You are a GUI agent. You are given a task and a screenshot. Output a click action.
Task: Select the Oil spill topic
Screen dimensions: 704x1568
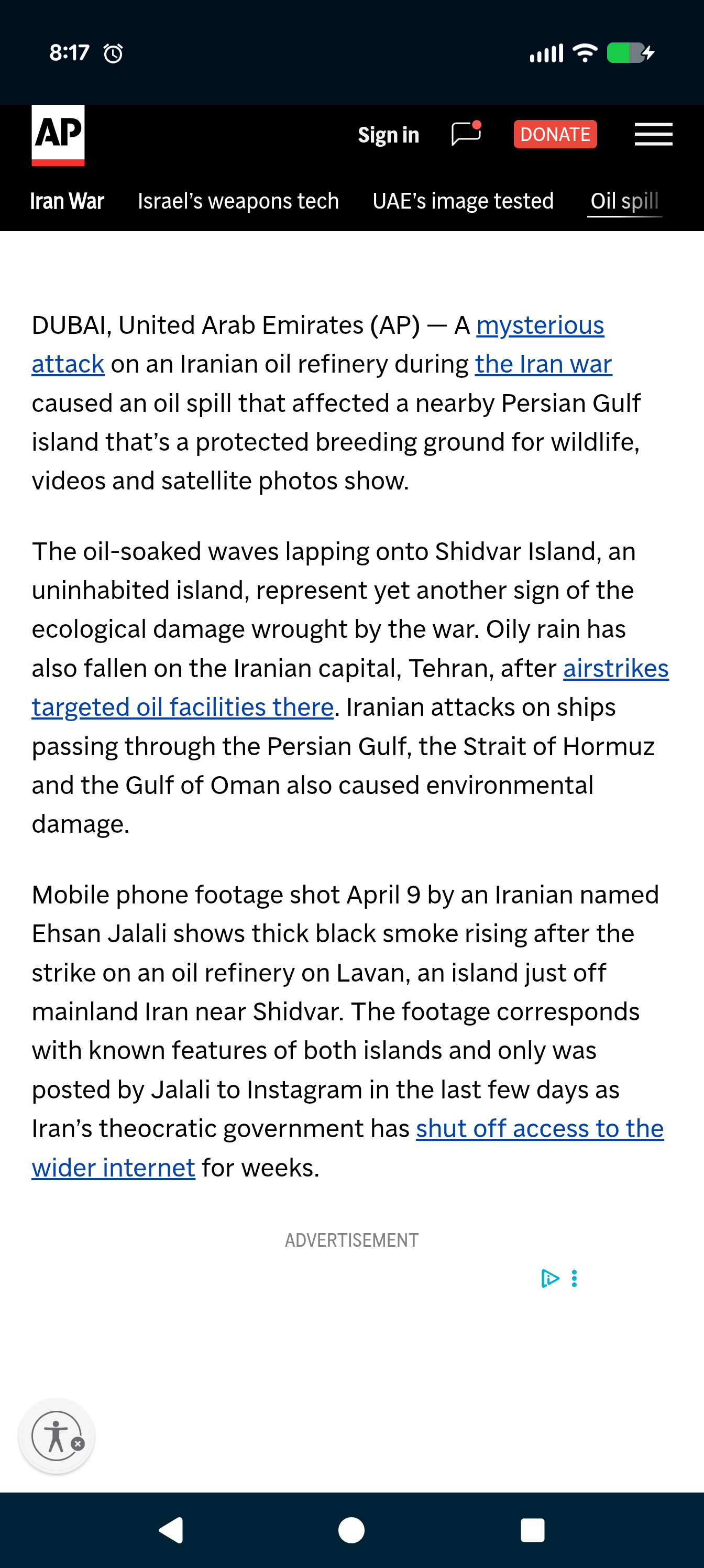point(624,201)
